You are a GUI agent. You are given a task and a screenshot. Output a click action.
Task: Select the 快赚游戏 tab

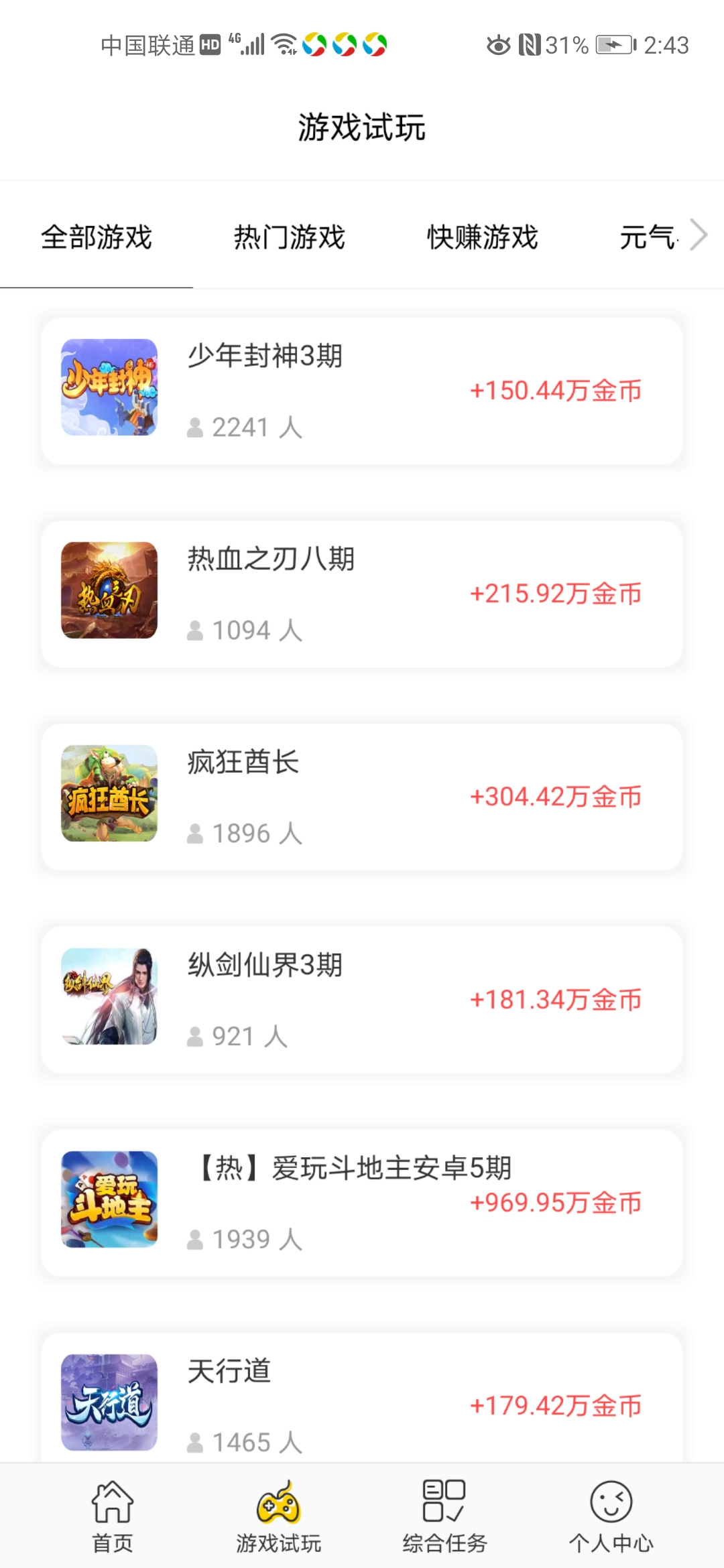click(482, 237)
